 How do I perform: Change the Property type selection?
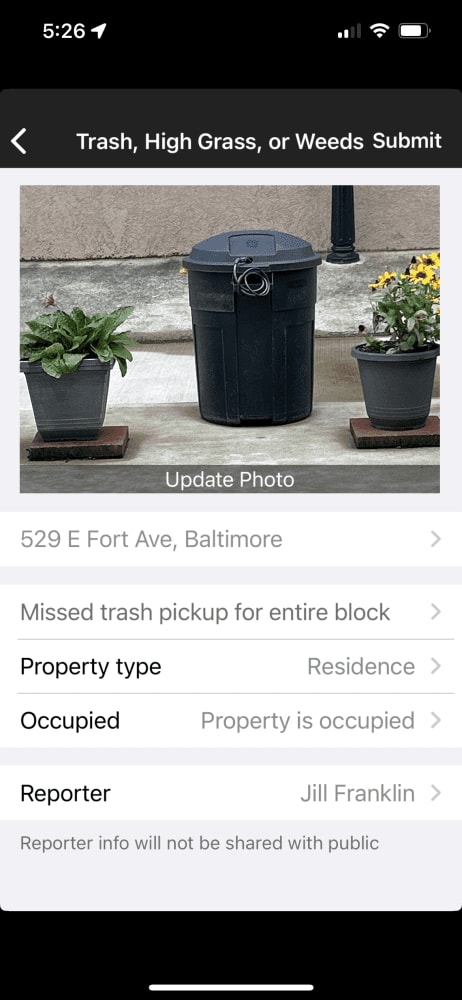[x=231, y=666]
